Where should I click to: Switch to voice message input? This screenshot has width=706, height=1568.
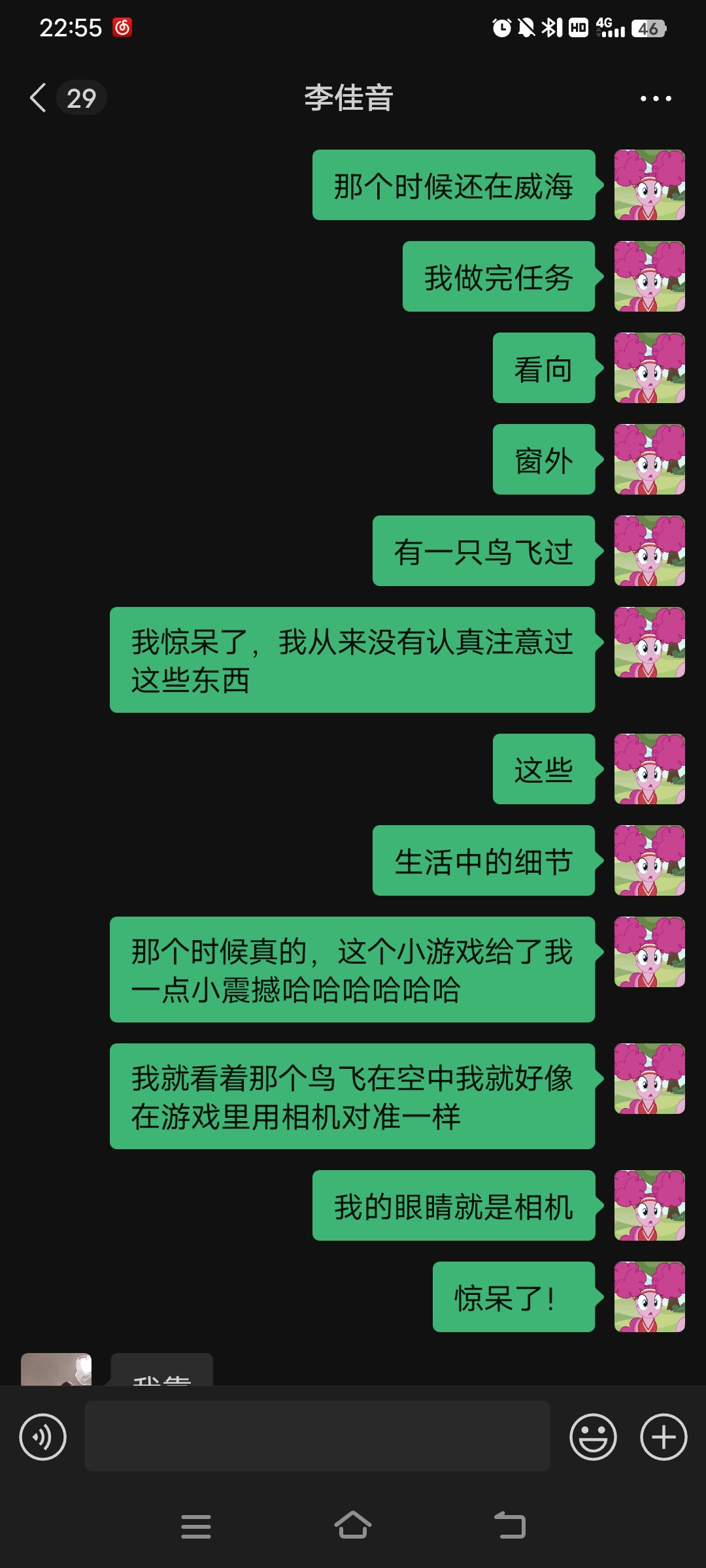pos(43,1437)
